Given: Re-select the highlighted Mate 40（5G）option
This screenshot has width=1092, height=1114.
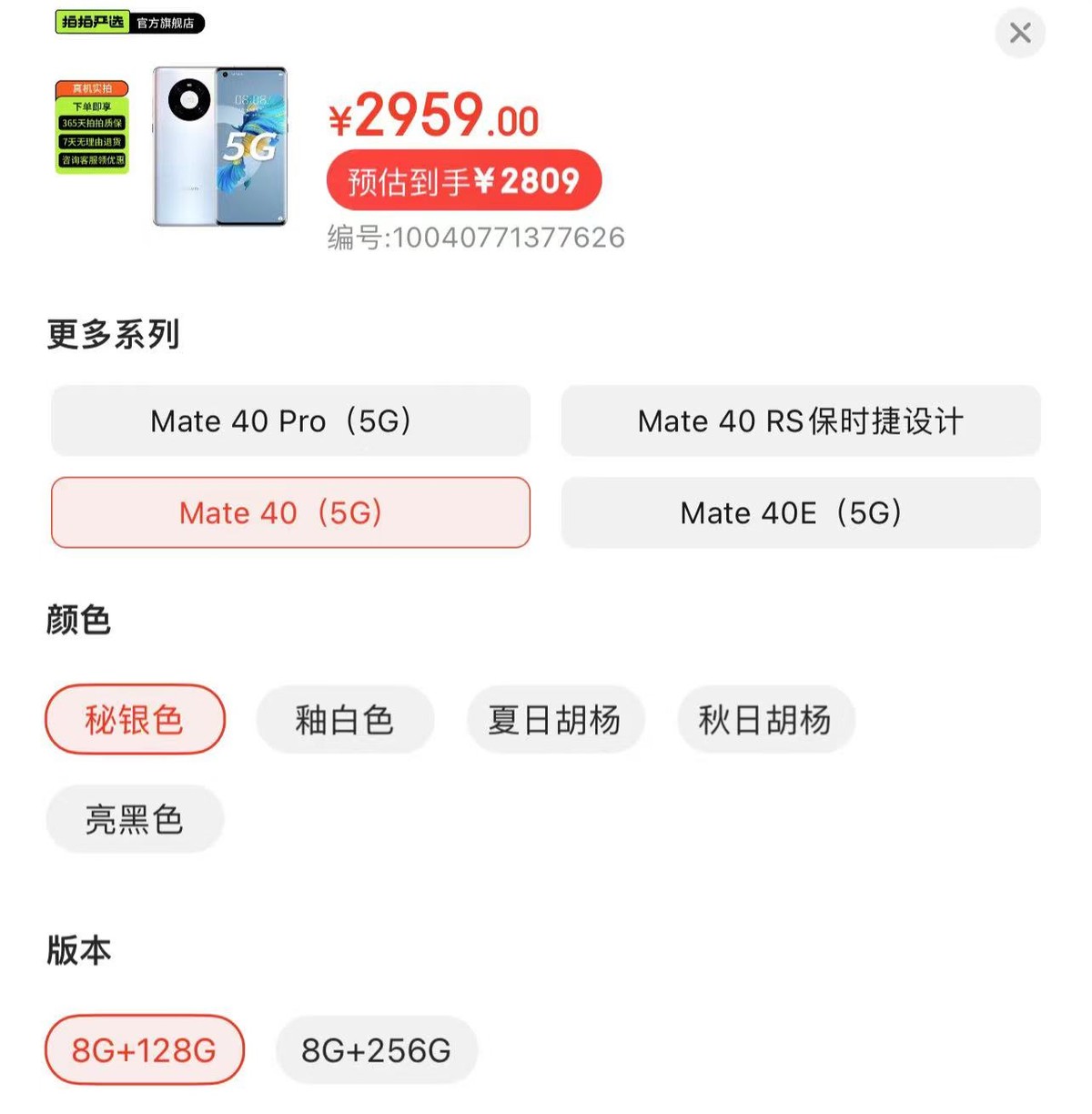Looking at the screenshot, I should pyautogui.click(x=289, y=512).
